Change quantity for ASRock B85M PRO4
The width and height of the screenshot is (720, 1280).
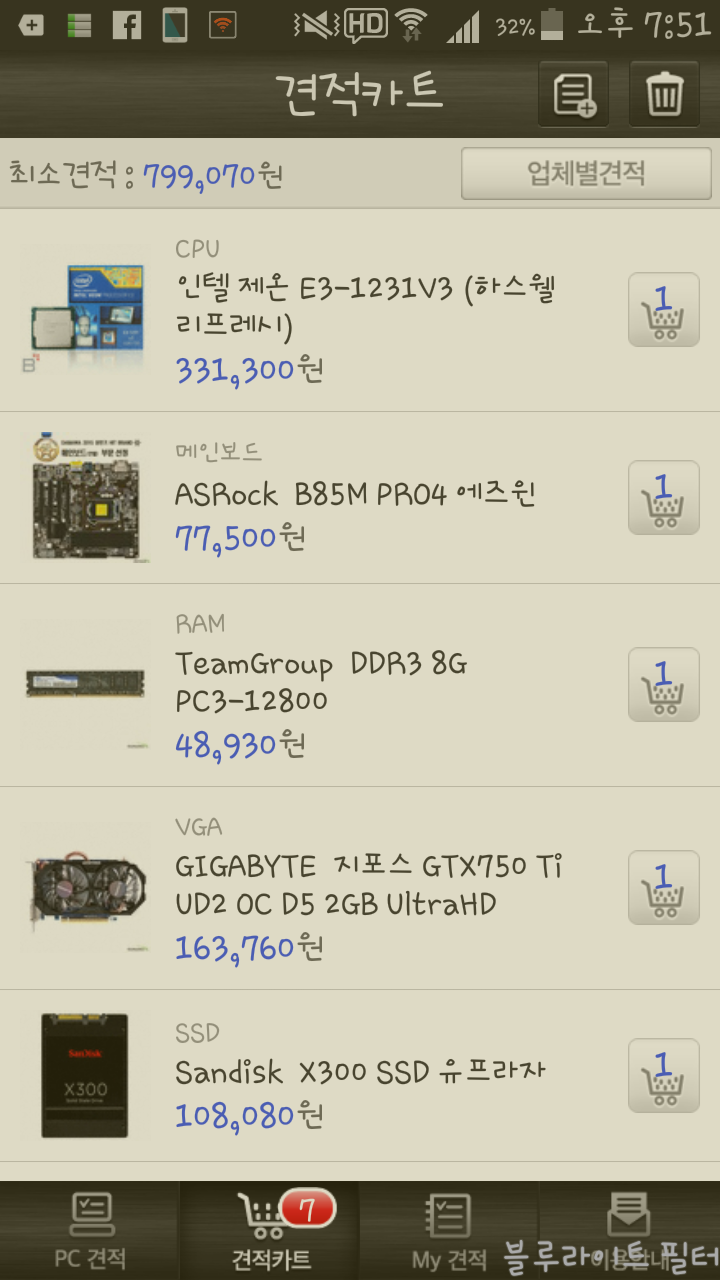[x=664, y=497]
